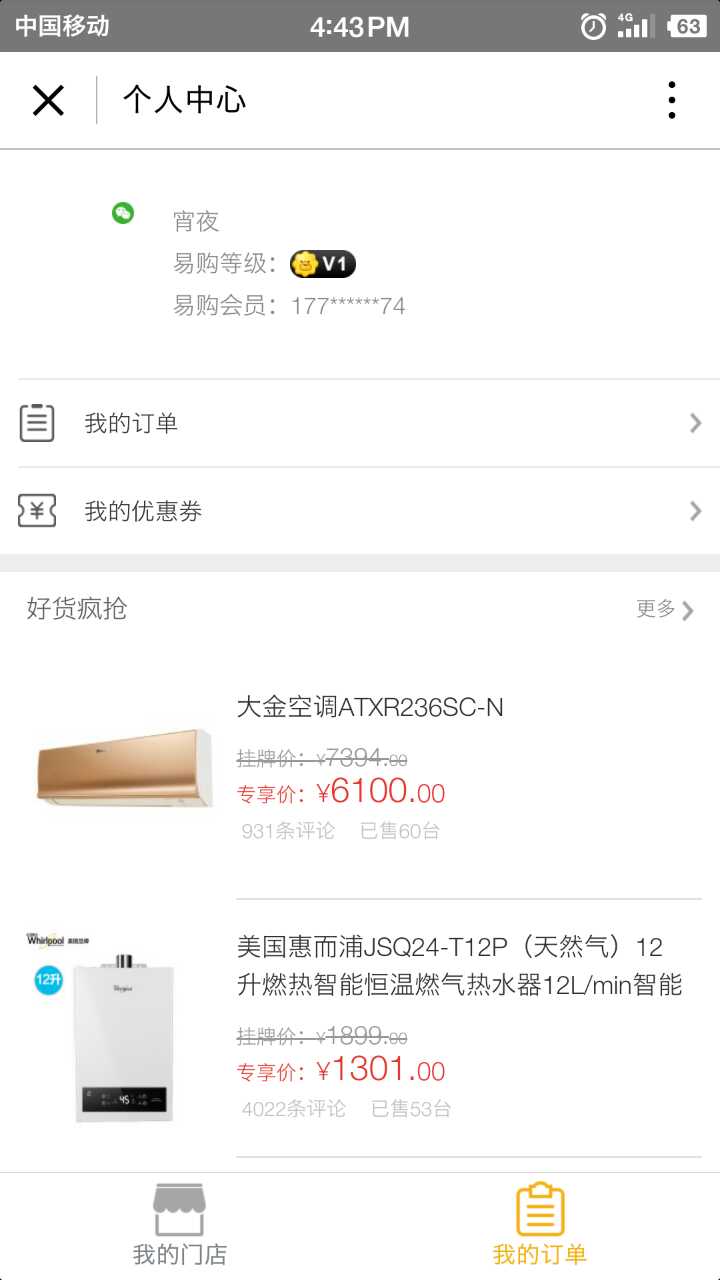Switch to the 我的门店 tab

click(x=180, y=1225)
